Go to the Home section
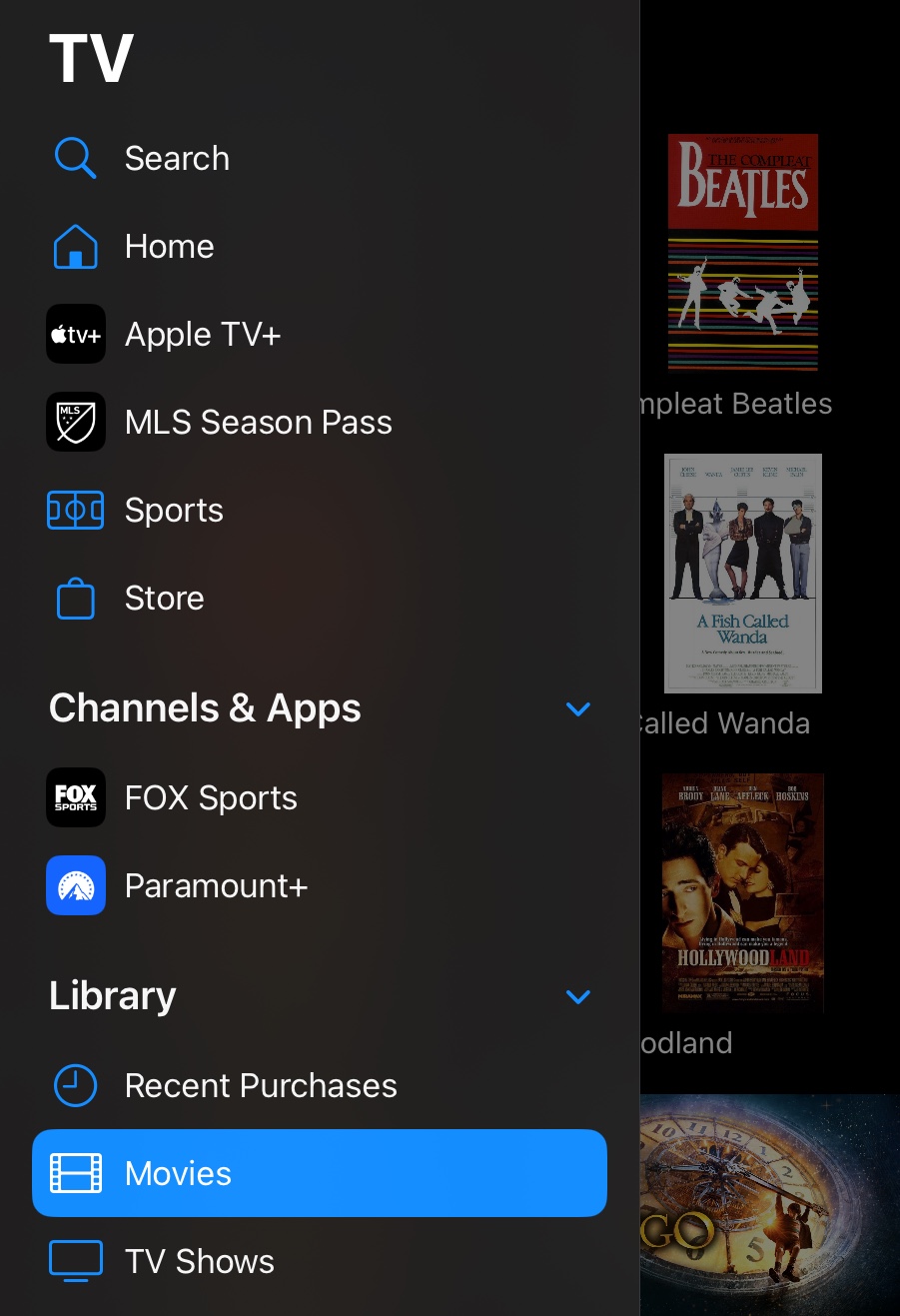This screenshot has height=1316, width=900. click(x=169, y=246)
